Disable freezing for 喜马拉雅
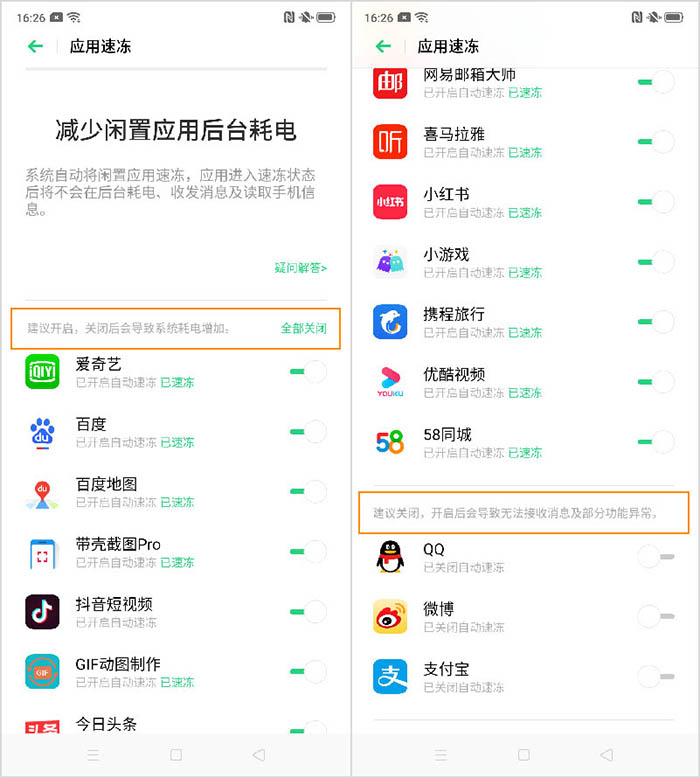 point(656,142)
